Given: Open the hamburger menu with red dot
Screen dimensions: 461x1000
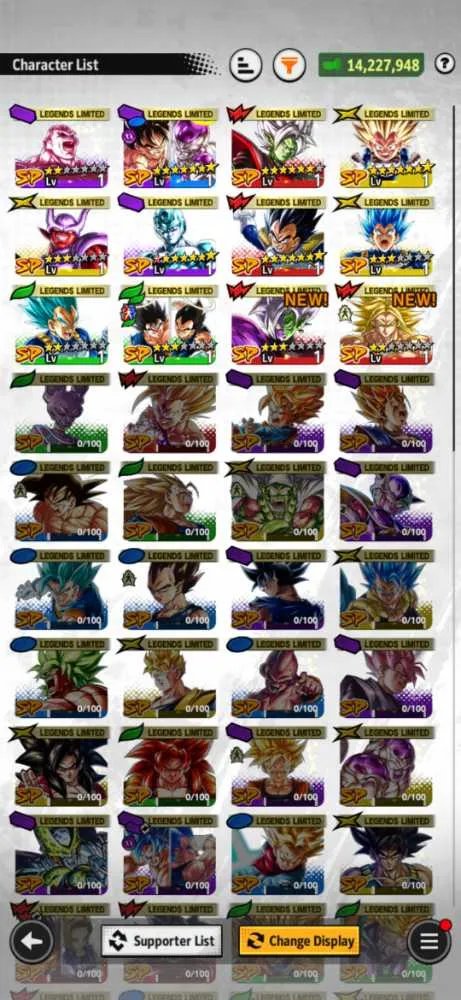Looking at the screenshot, I should 428,941.
